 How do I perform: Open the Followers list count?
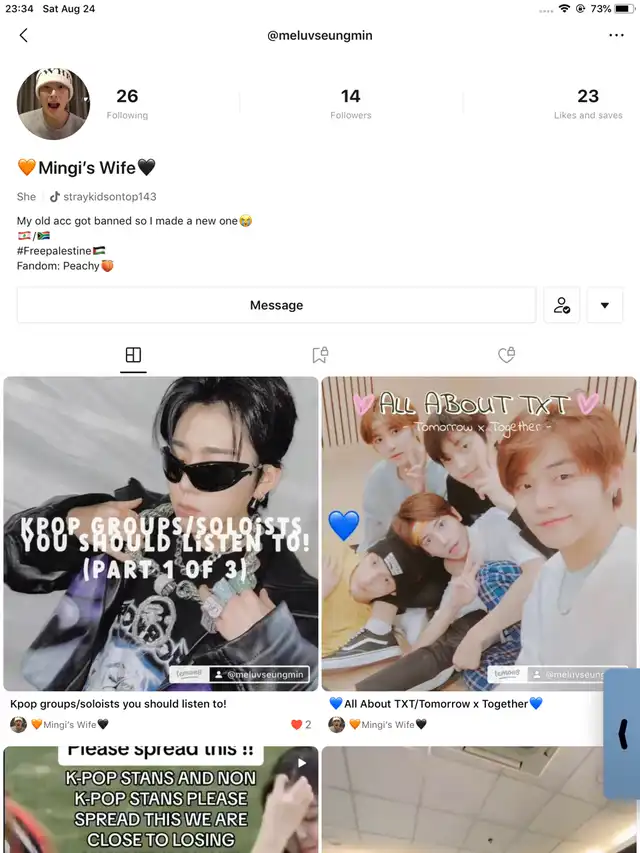[350, 103]
